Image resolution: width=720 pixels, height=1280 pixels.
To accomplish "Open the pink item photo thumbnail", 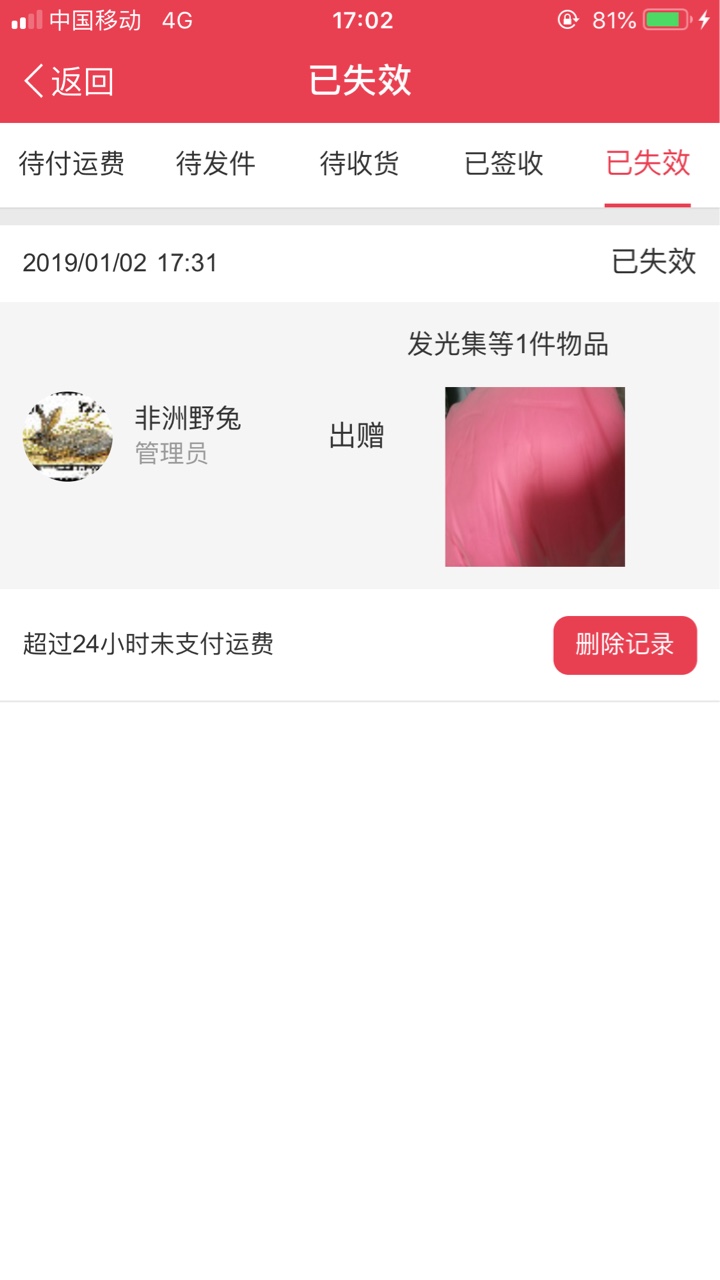I will pos(535,477).
